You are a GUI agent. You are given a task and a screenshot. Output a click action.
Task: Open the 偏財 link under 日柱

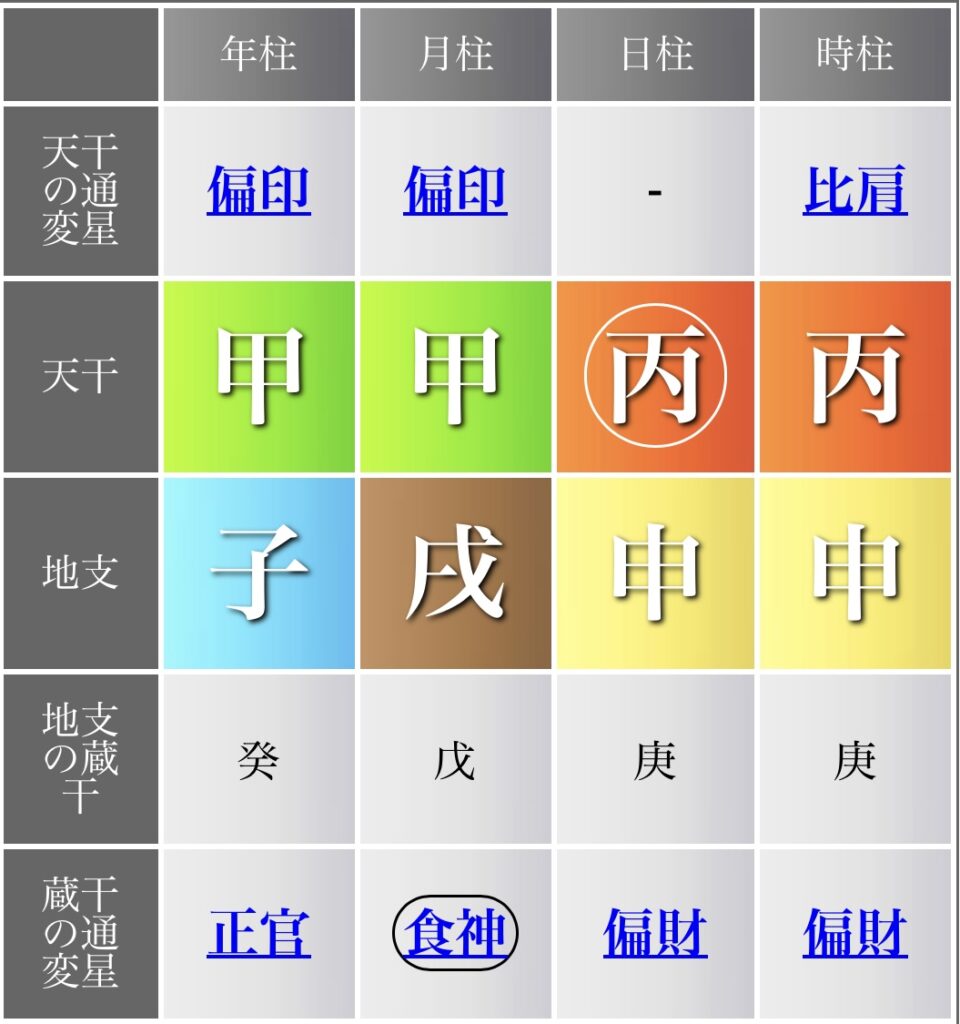pyautogui.click(x=655, y=934)
